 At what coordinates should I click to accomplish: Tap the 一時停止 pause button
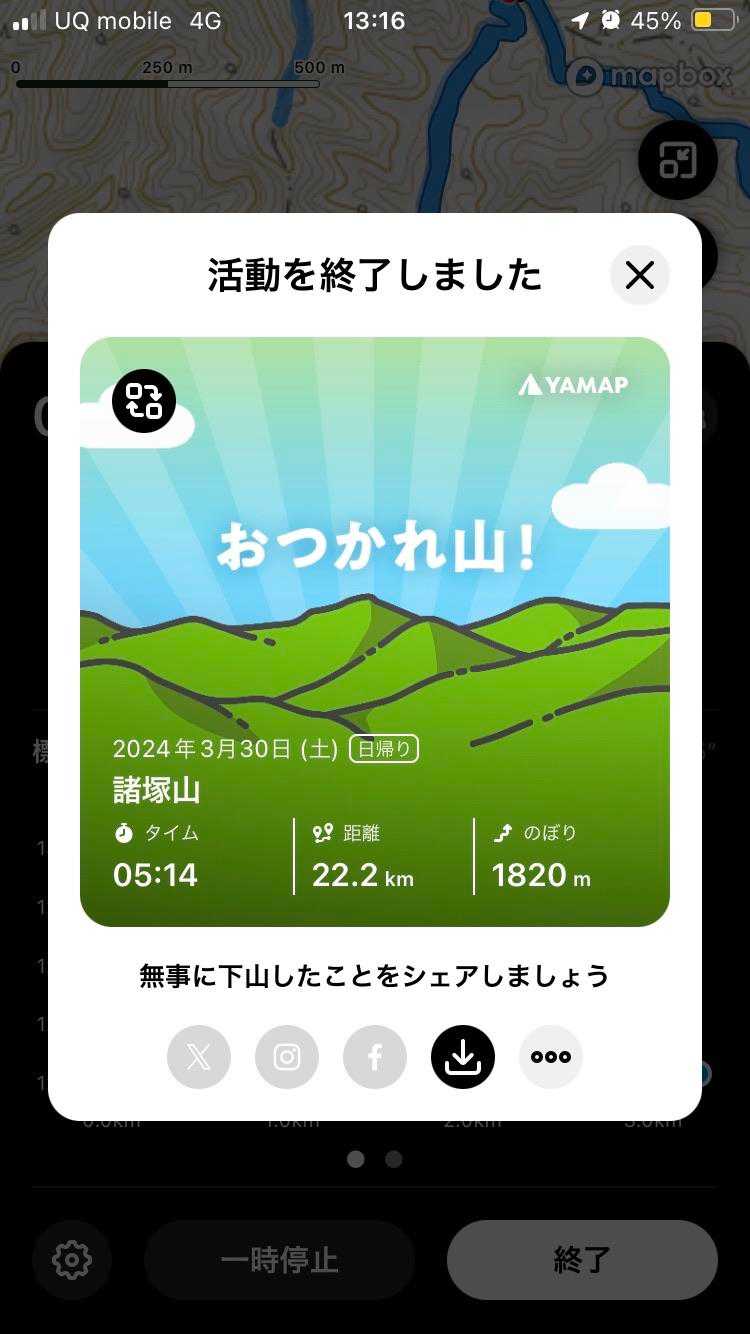tap(279, 1260)
